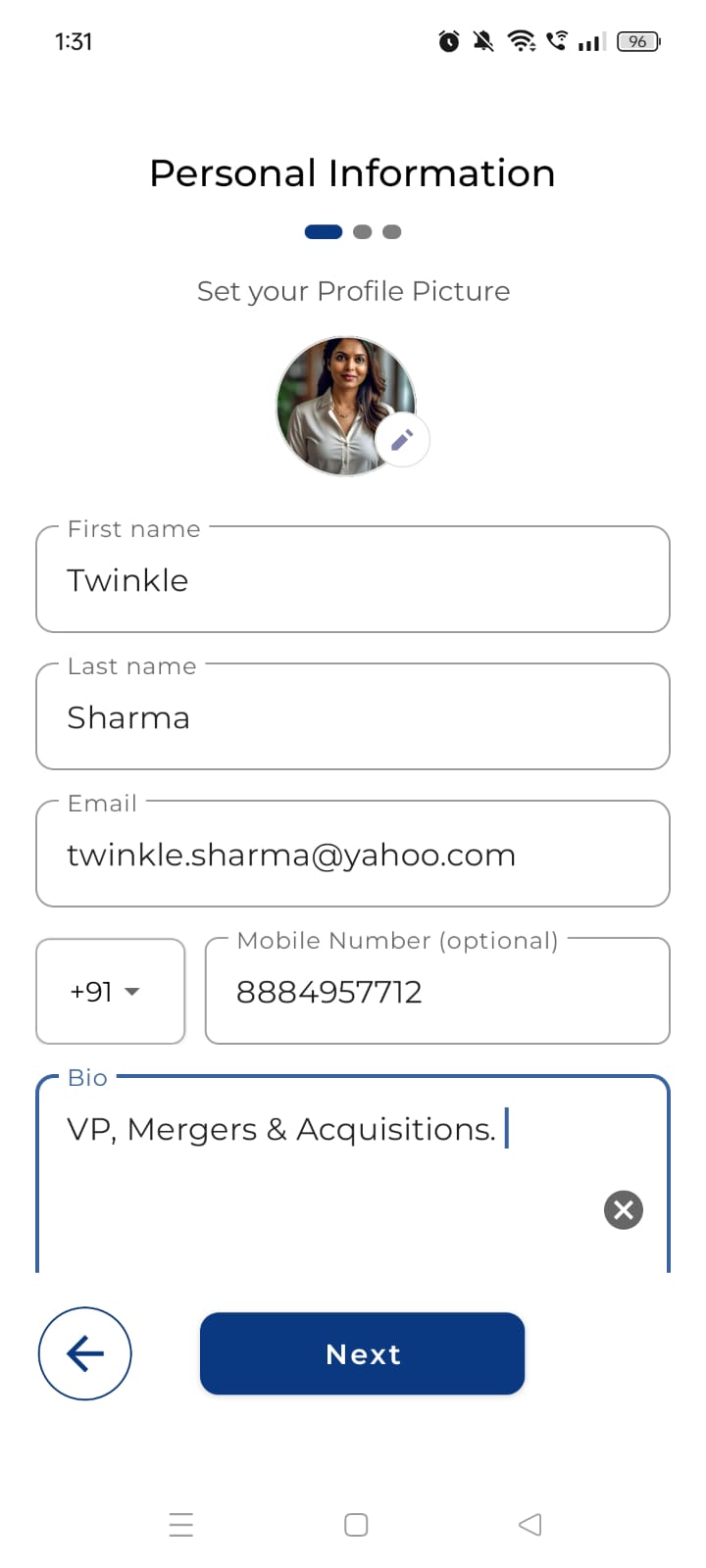Image resolution: width=706 pixels, height=1568 pixels.
Task: Go back using the round arrow button
Action: coord(85,1353)
